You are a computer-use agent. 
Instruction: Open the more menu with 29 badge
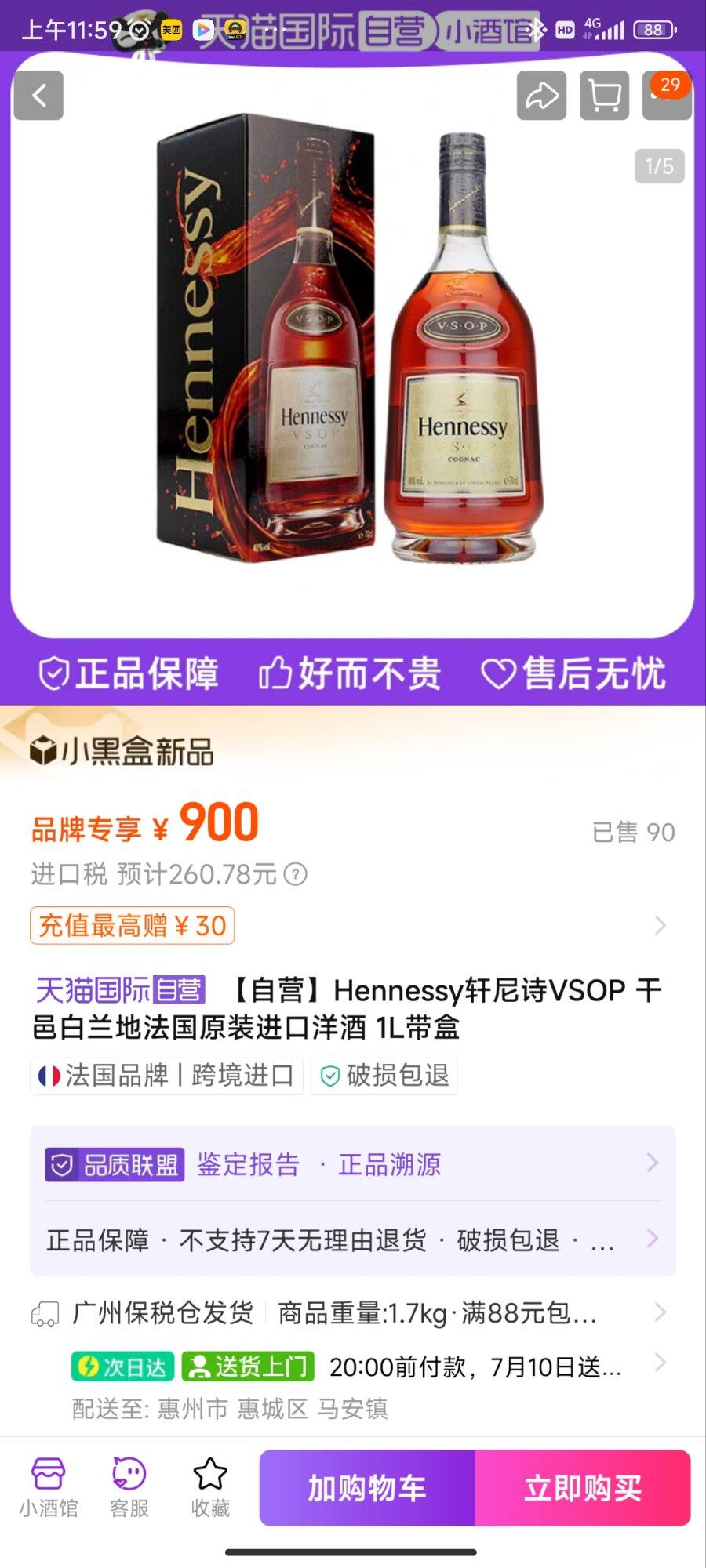666,96
